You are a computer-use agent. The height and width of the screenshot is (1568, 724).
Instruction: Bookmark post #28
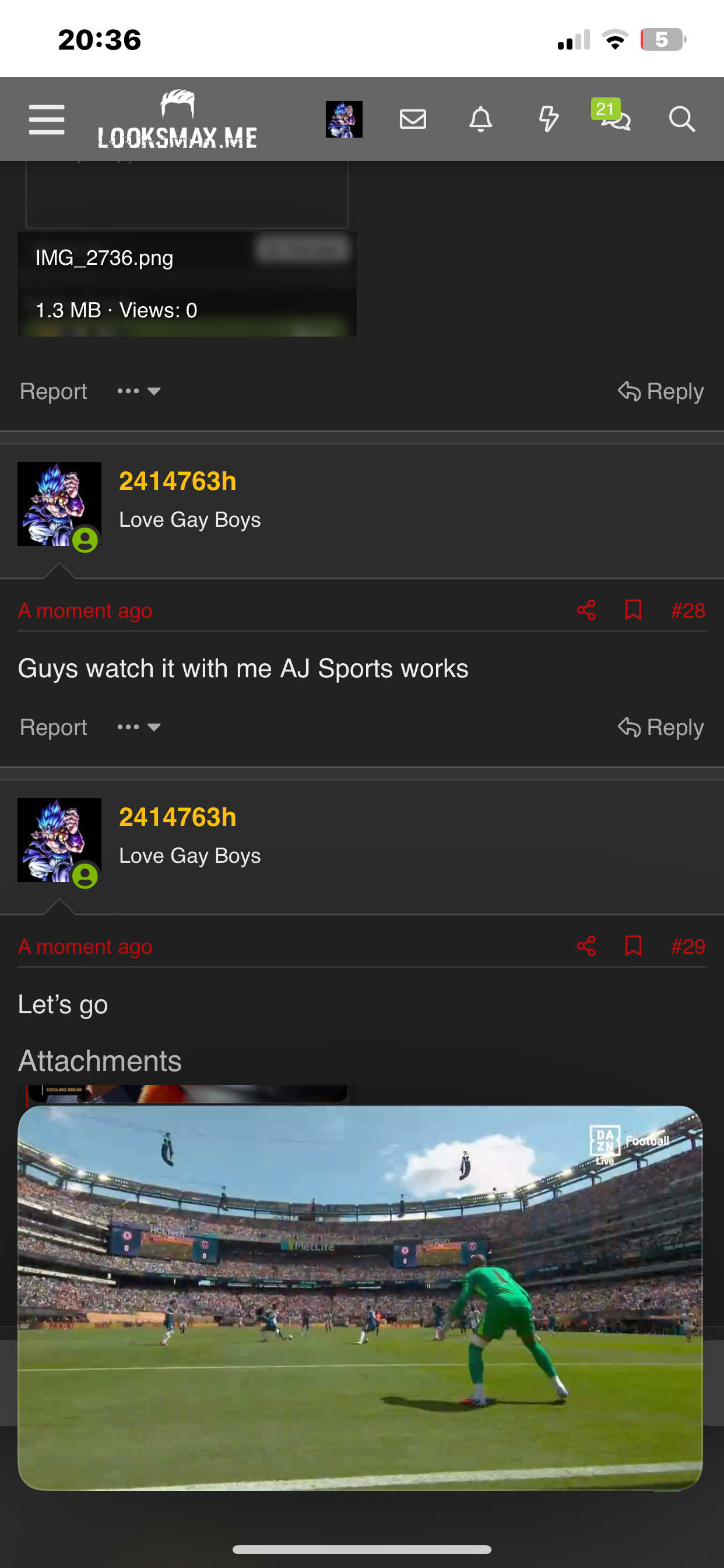pos(633,610)
